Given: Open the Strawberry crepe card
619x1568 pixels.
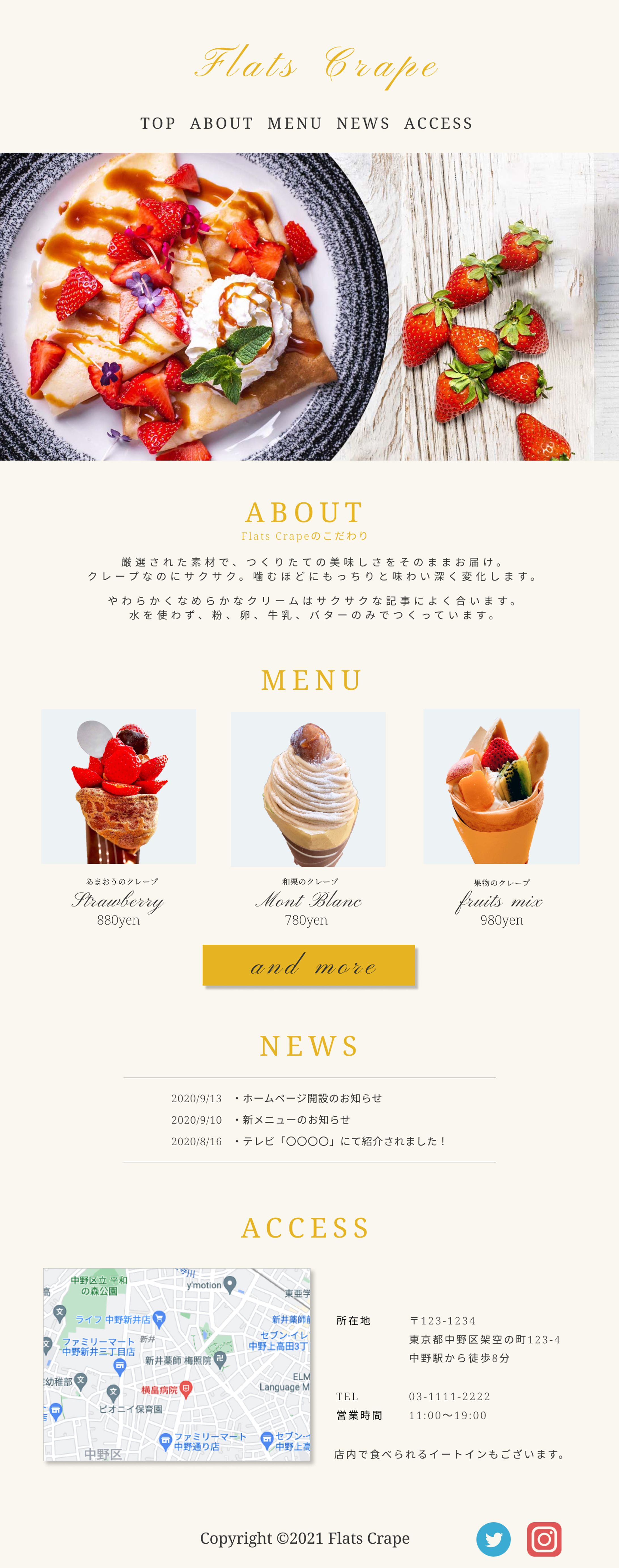Looking at the screenshot, I should click(119, 786).
